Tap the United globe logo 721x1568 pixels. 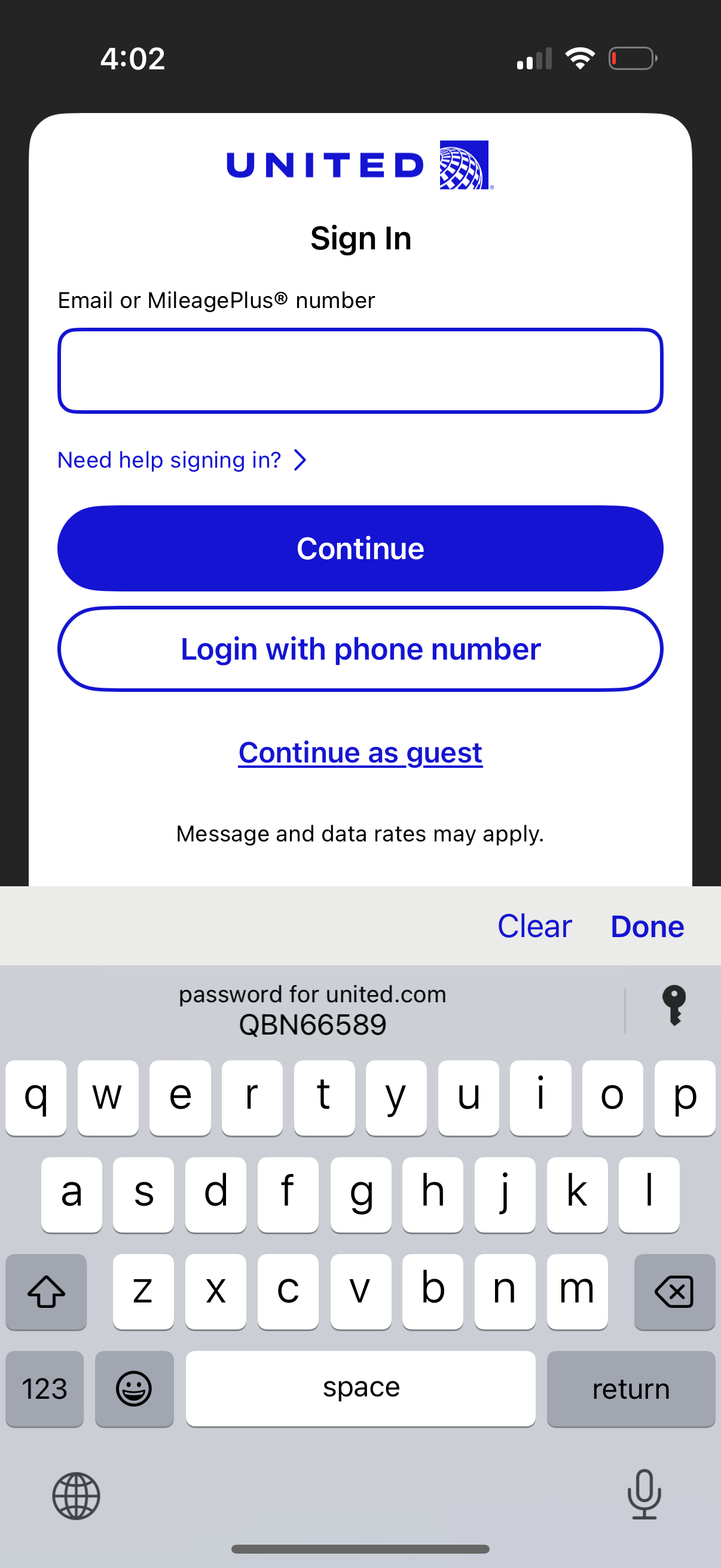point(464,165)
